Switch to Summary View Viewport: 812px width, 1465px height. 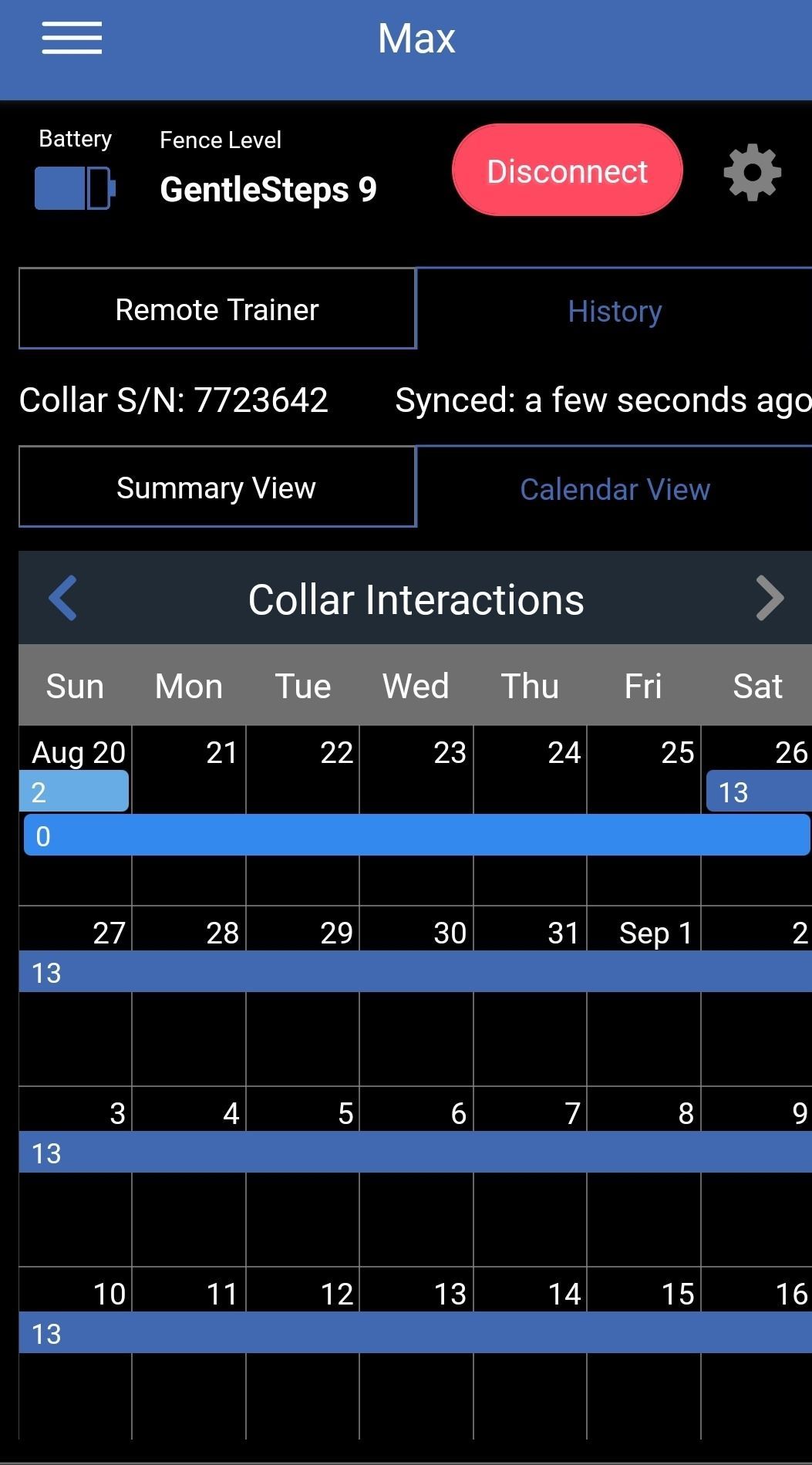[x=217, y=487]
